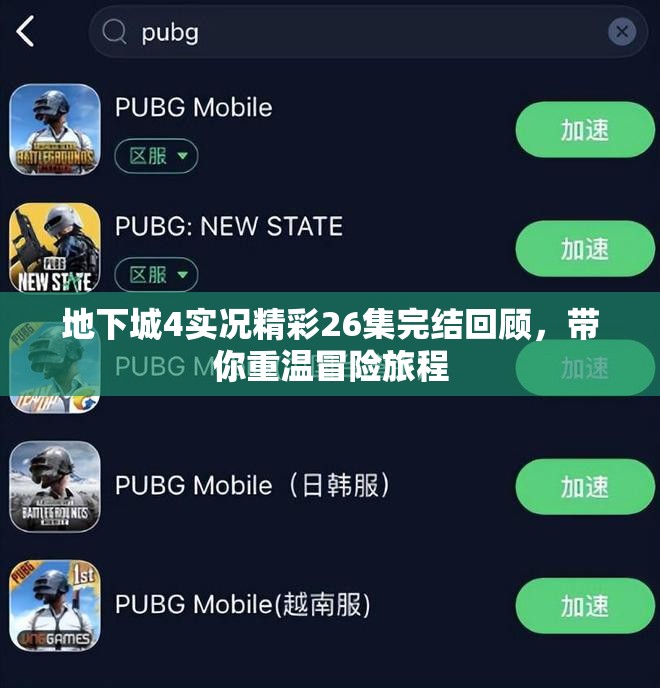This screenshot has width=660, height=688.
Task: Tap 加速 for PUBG Mobile(越南服)
Action: [x=584, y=605]
